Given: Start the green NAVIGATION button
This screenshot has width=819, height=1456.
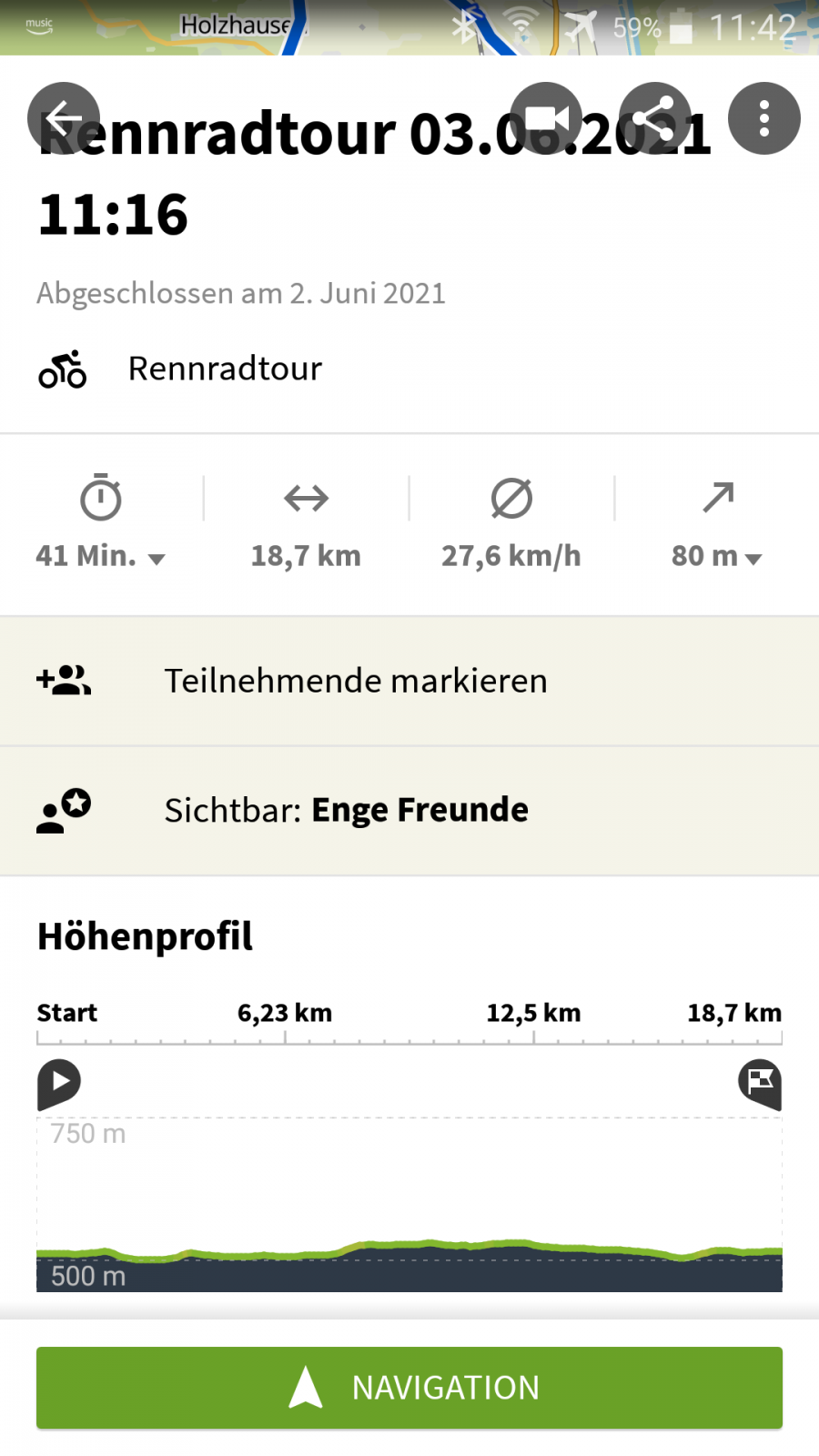Looking at the screenshot, I should pos(409,1388).
